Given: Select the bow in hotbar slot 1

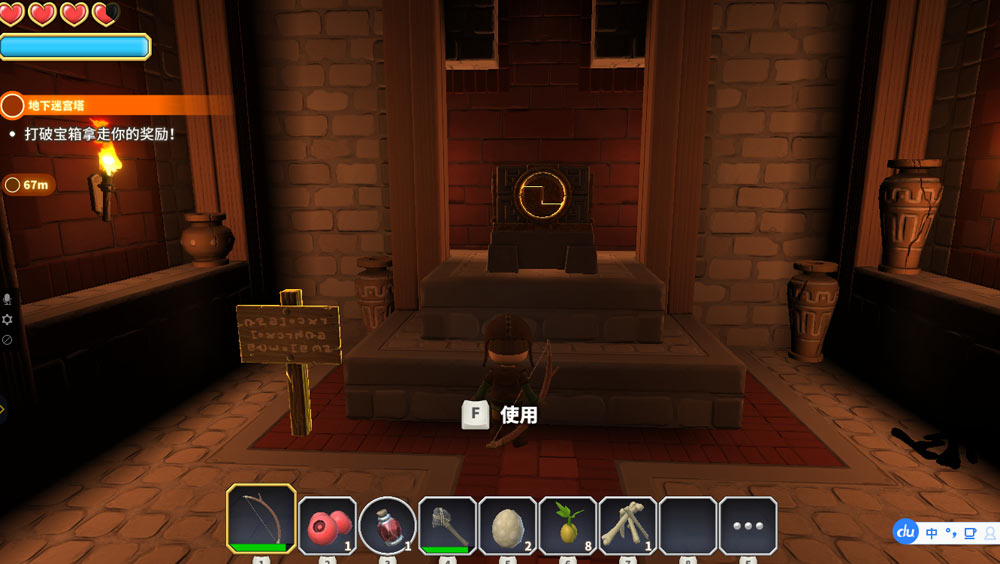Looking at the screenshot, I should coord(261,519).
